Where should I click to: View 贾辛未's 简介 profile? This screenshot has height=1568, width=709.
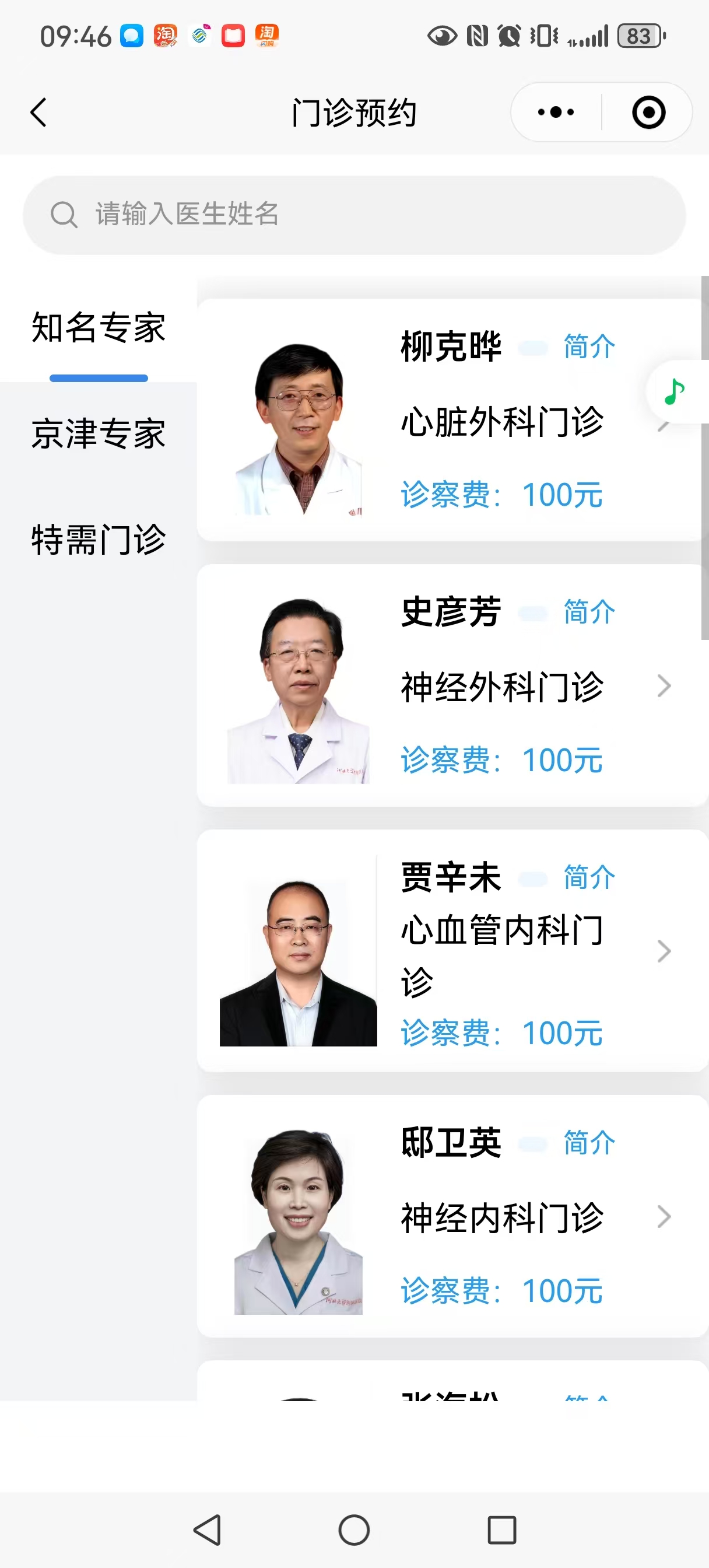(588, 878)
